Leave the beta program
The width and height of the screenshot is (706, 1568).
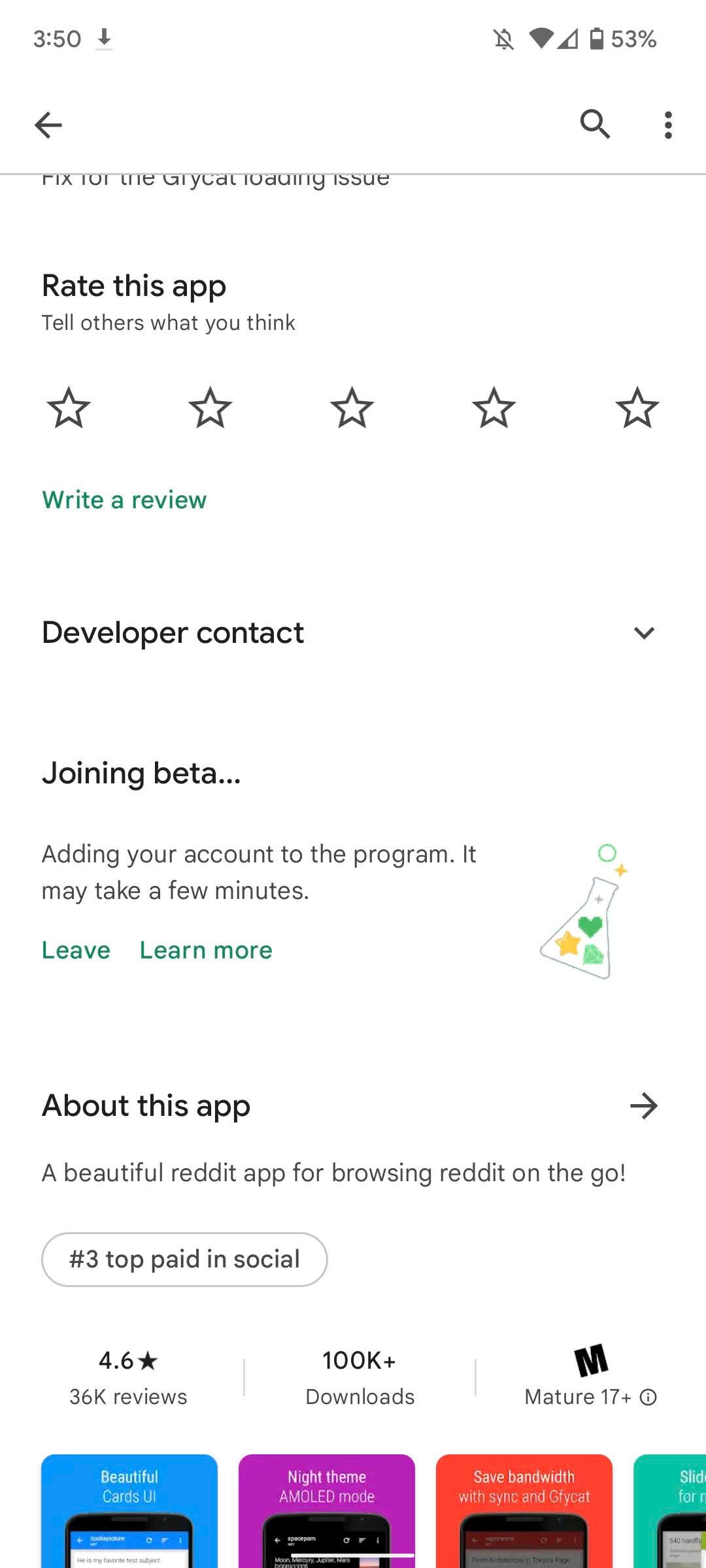(x=75, y=949)
